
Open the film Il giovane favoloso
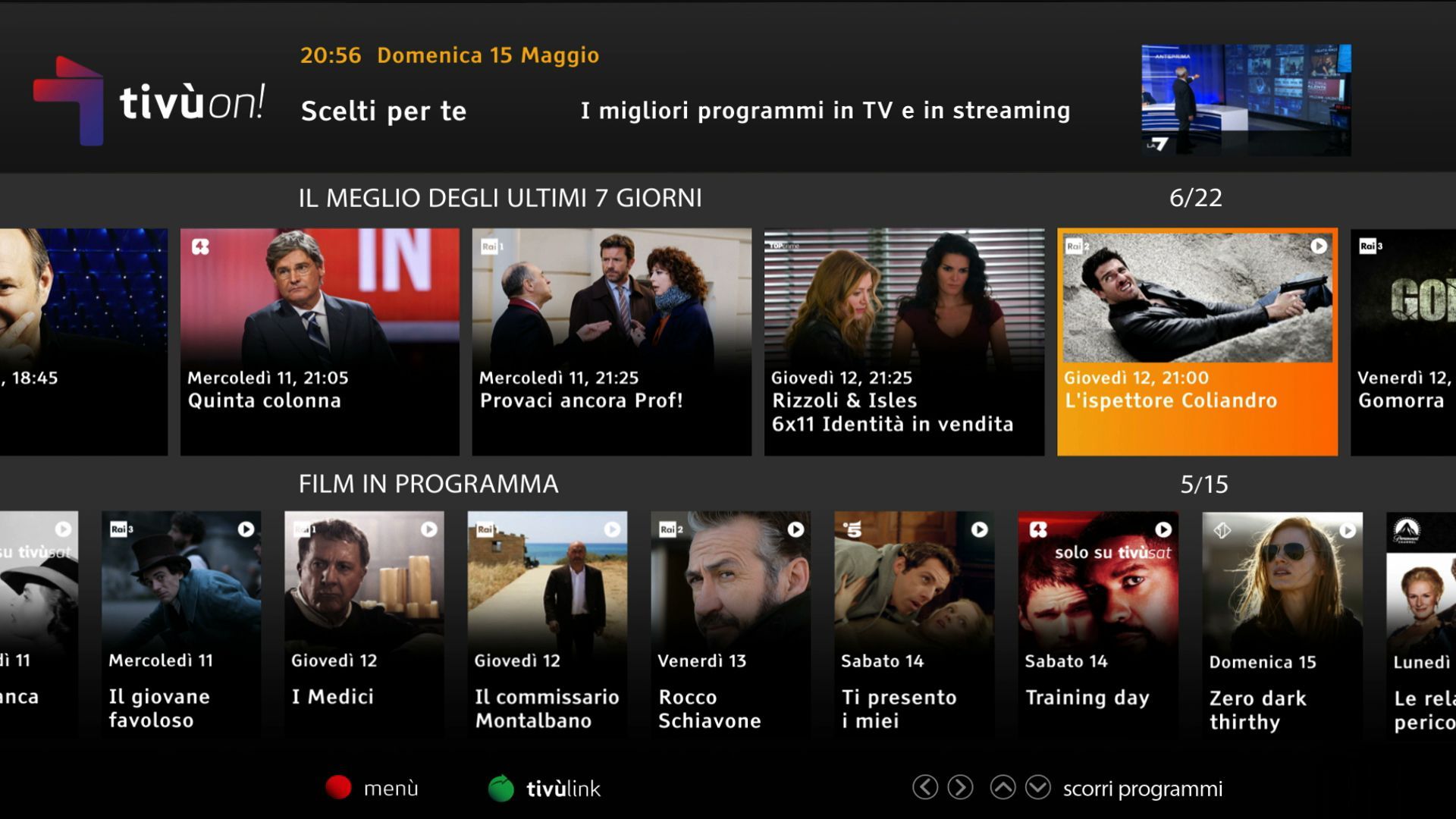[181, 623]
